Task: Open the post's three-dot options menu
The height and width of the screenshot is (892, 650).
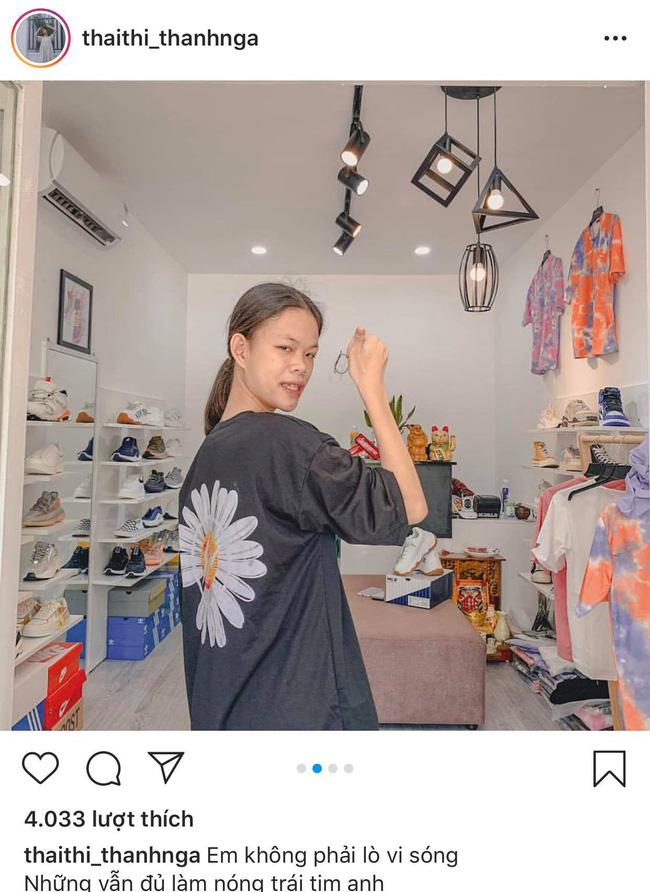Action: (x=615, y=39)
